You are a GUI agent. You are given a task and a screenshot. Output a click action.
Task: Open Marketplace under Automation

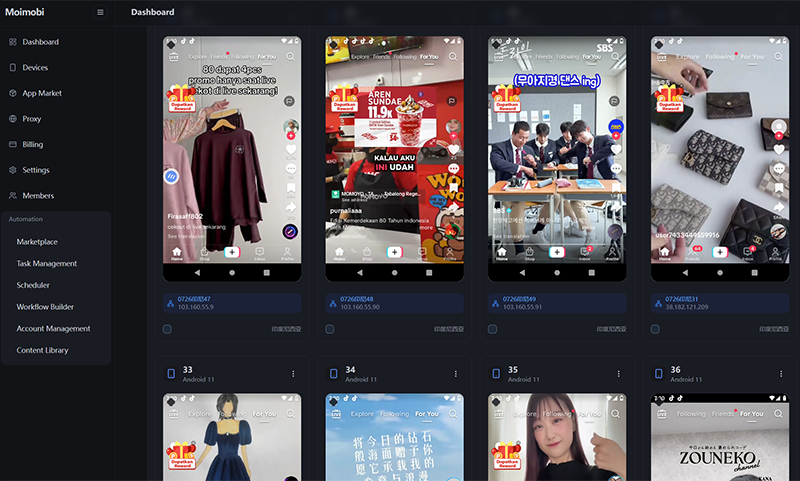tap(37, 242)
